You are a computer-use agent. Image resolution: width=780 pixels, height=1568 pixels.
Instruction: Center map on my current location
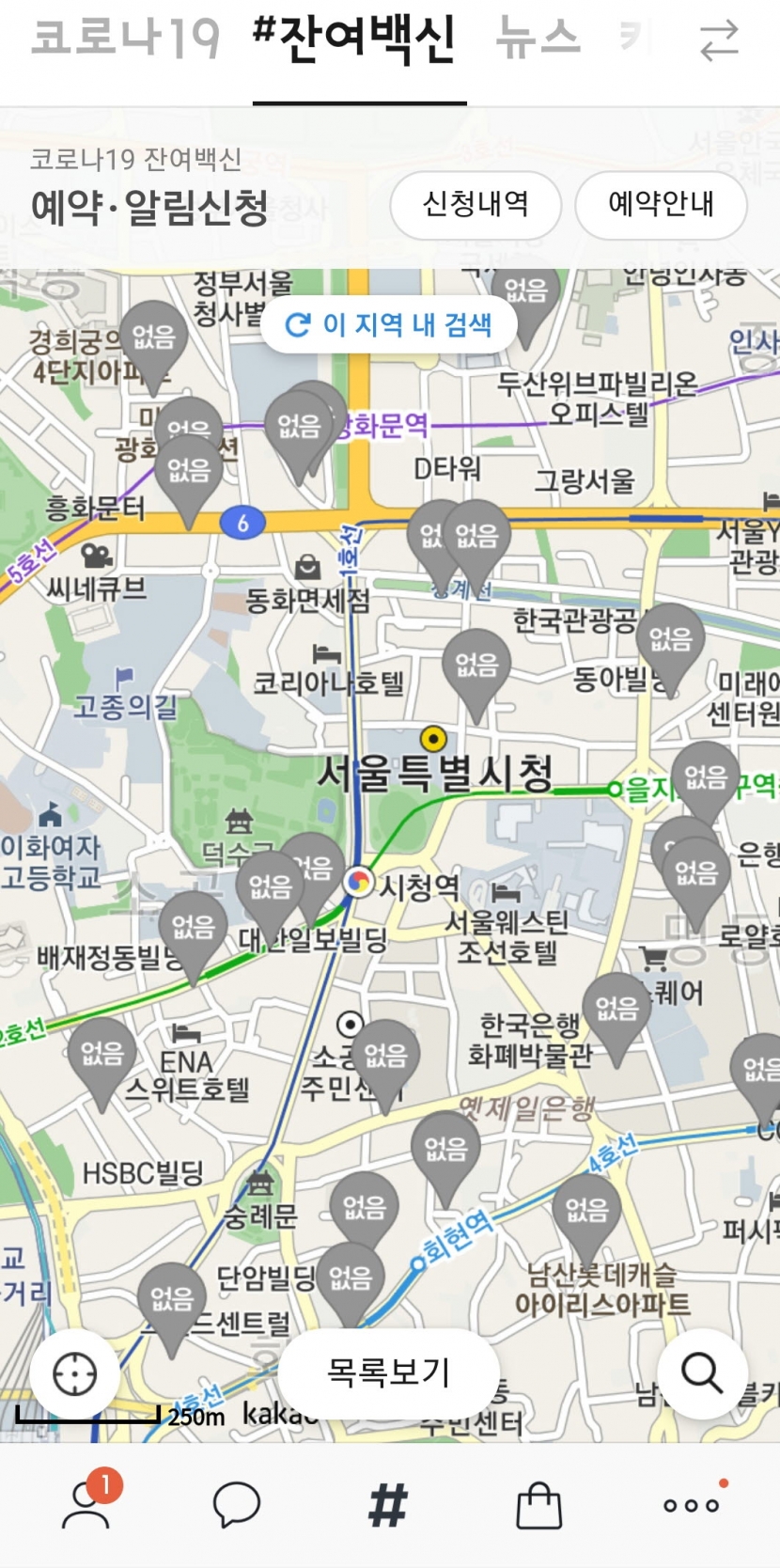(x=75, y=1374)
